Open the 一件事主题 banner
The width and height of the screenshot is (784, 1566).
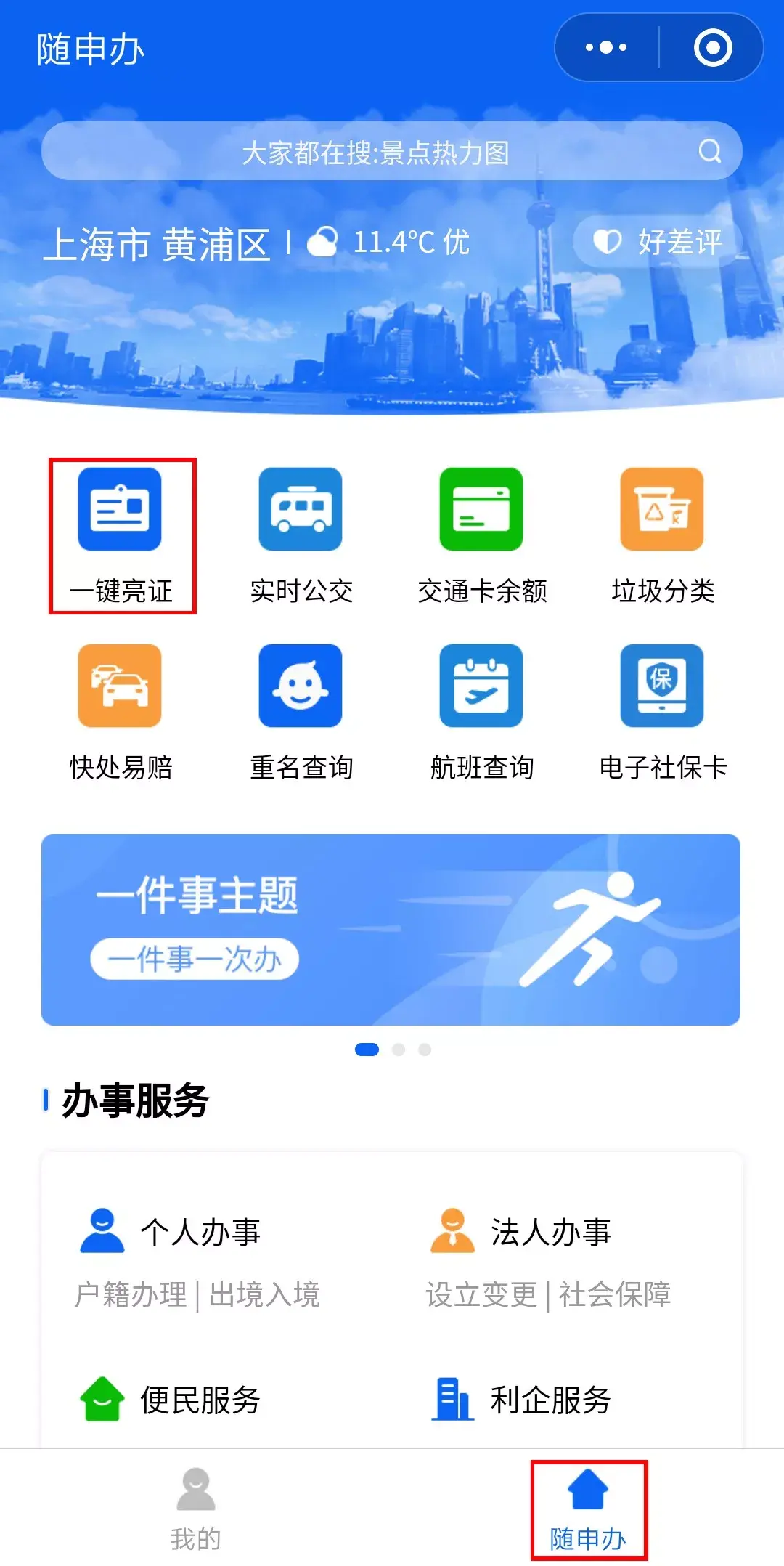pos(391,930)
